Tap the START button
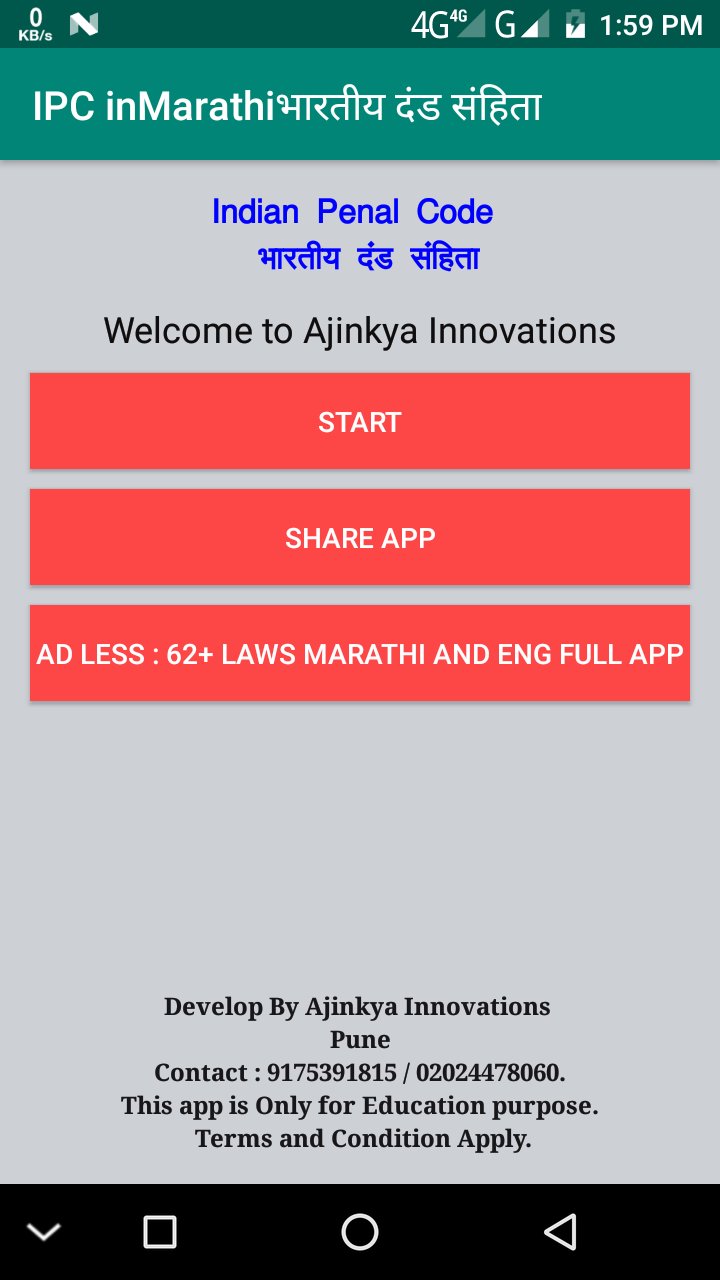The width and height of the screenshot is (720, 1280). point(360,421)
